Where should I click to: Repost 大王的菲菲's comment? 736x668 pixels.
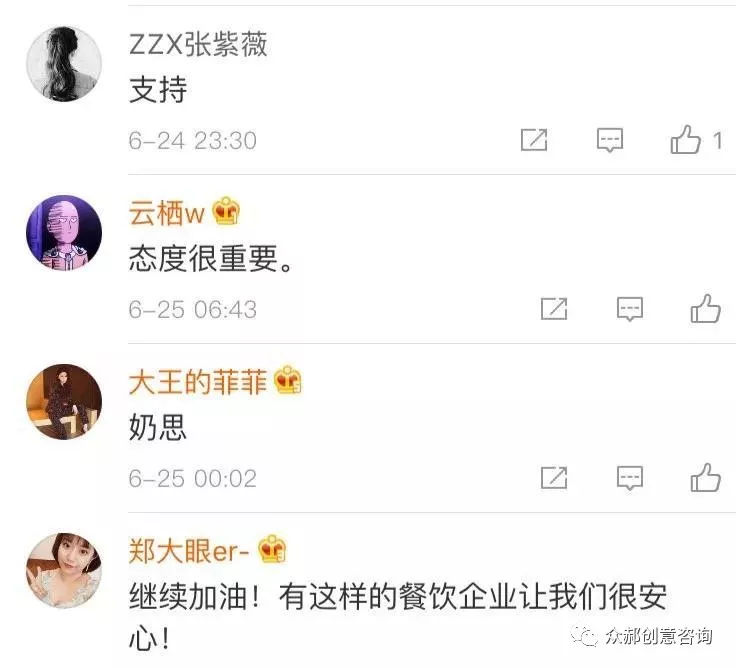click(554, 478)
